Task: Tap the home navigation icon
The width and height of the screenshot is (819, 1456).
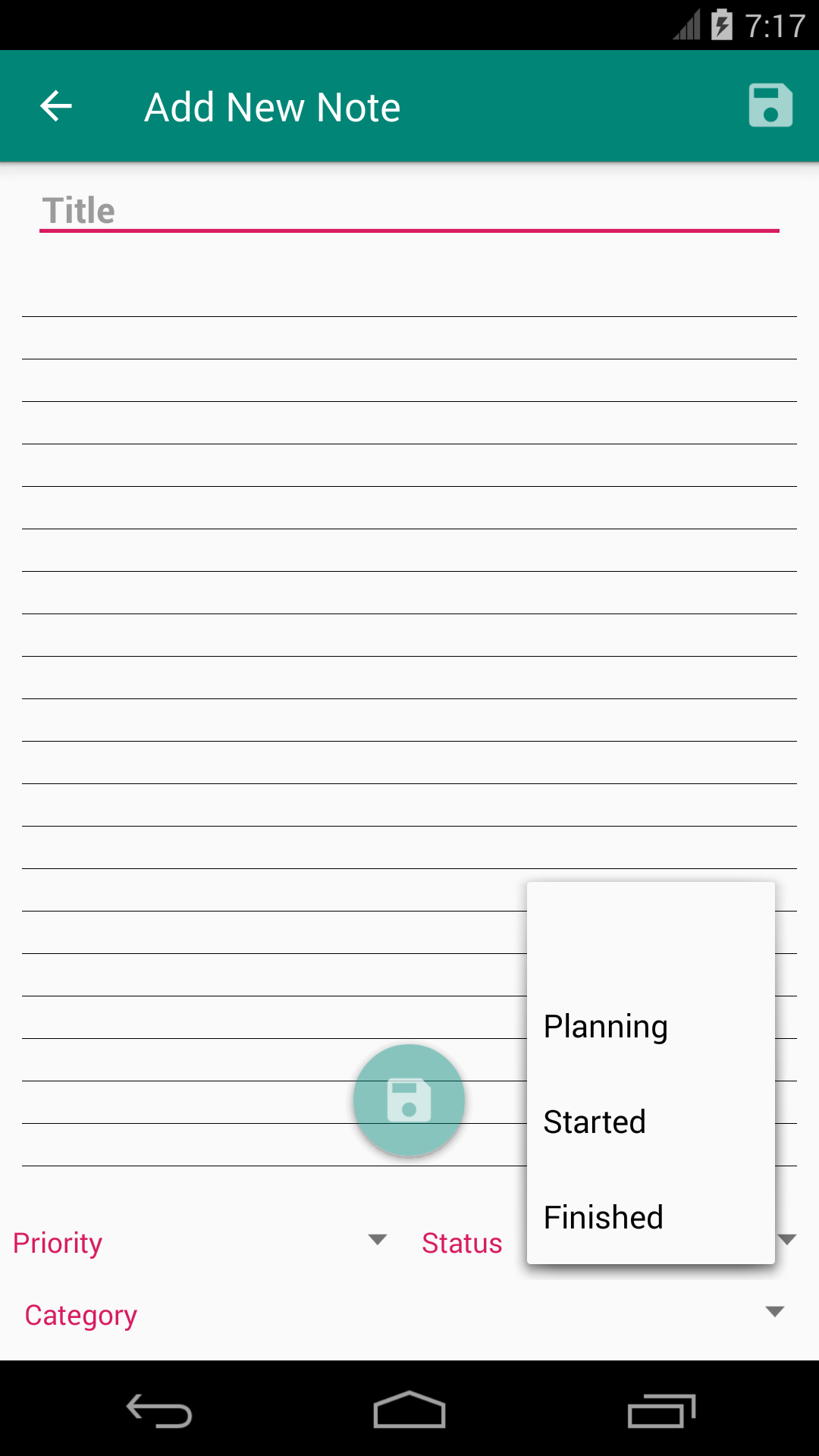Action: pos(409,1410)
